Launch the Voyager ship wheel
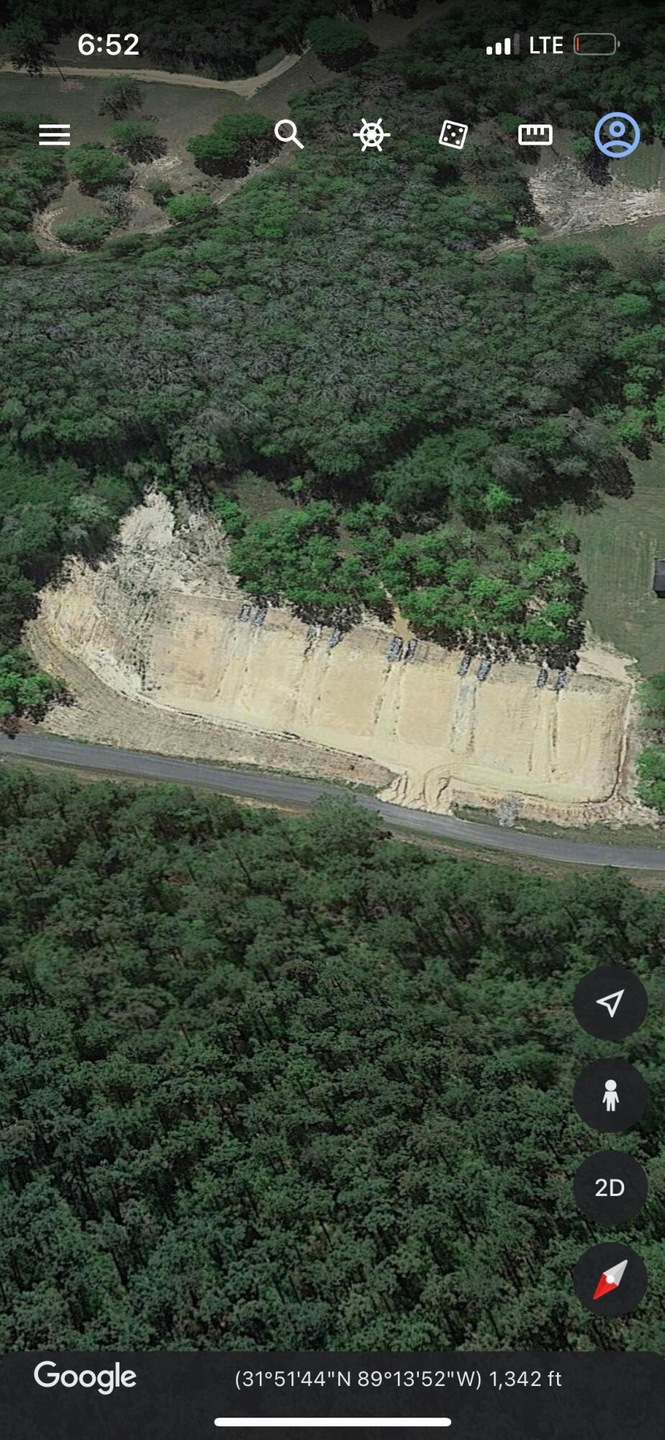Screen dimensions: 665x1440 [x=371, y=135]
